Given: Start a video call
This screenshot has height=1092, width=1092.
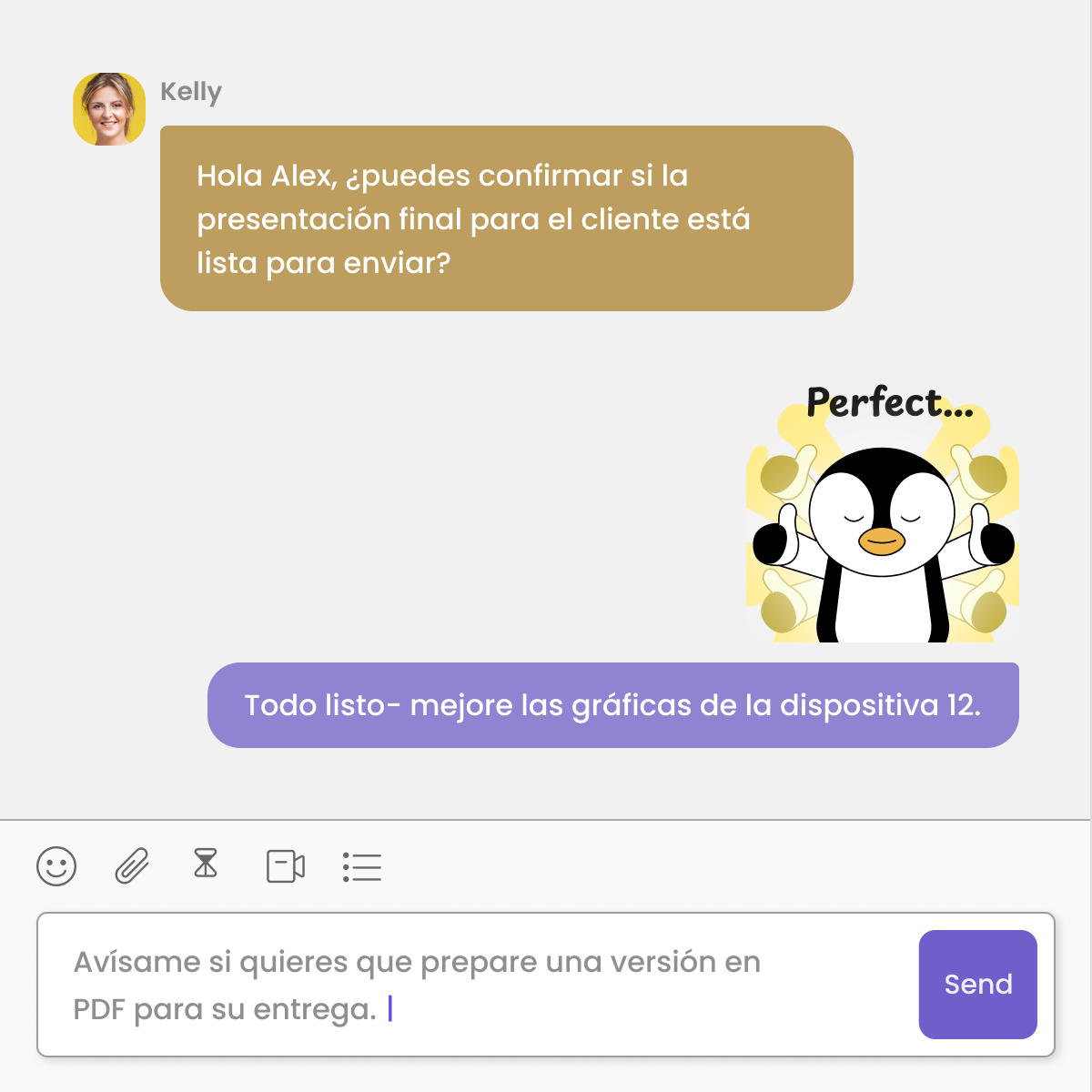Looking at the screenshot, I should click(285, 866).
